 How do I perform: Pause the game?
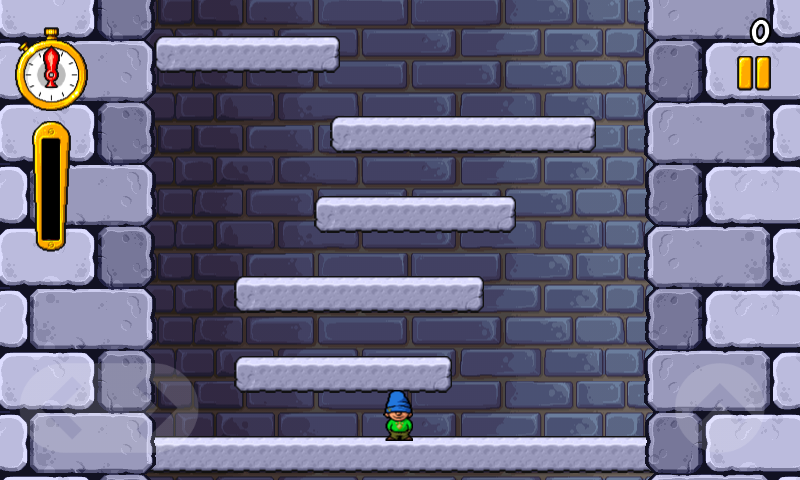(754, 73)
